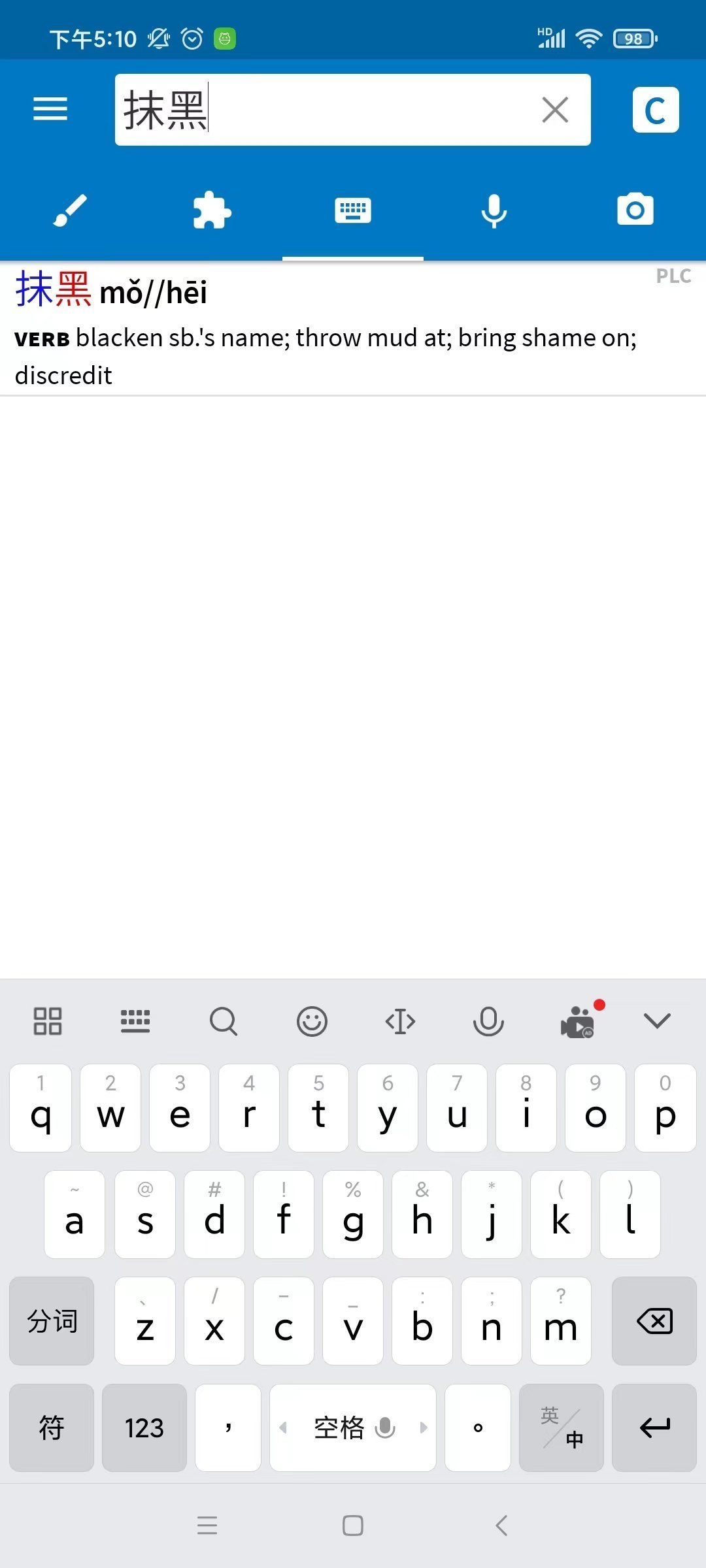
Task: Clear the search text with X
Action: click(555, 110)
